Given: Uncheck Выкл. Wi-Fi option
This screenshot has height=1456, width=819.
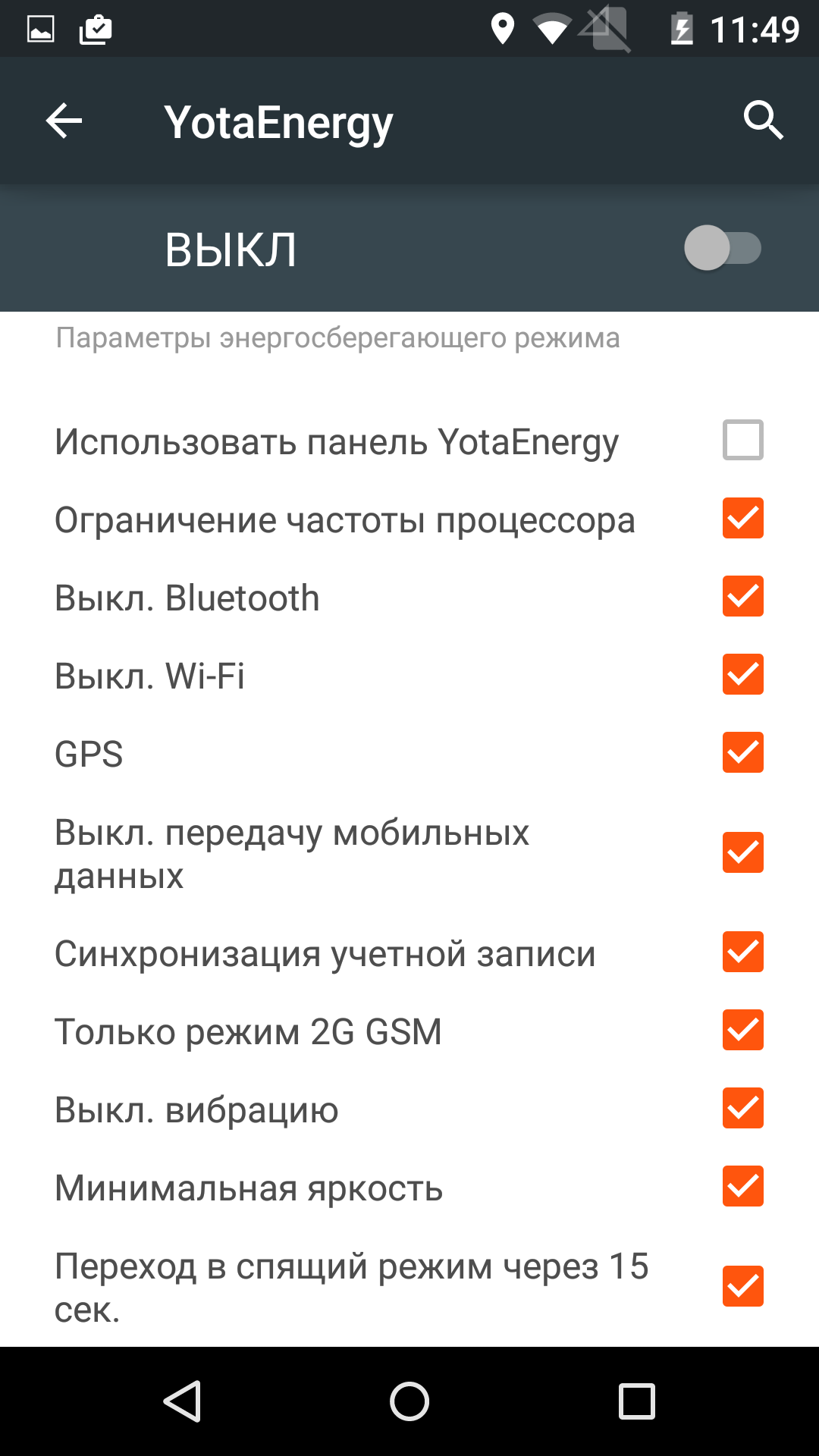Looking at the screenshot, I should [x=742, y=674].
